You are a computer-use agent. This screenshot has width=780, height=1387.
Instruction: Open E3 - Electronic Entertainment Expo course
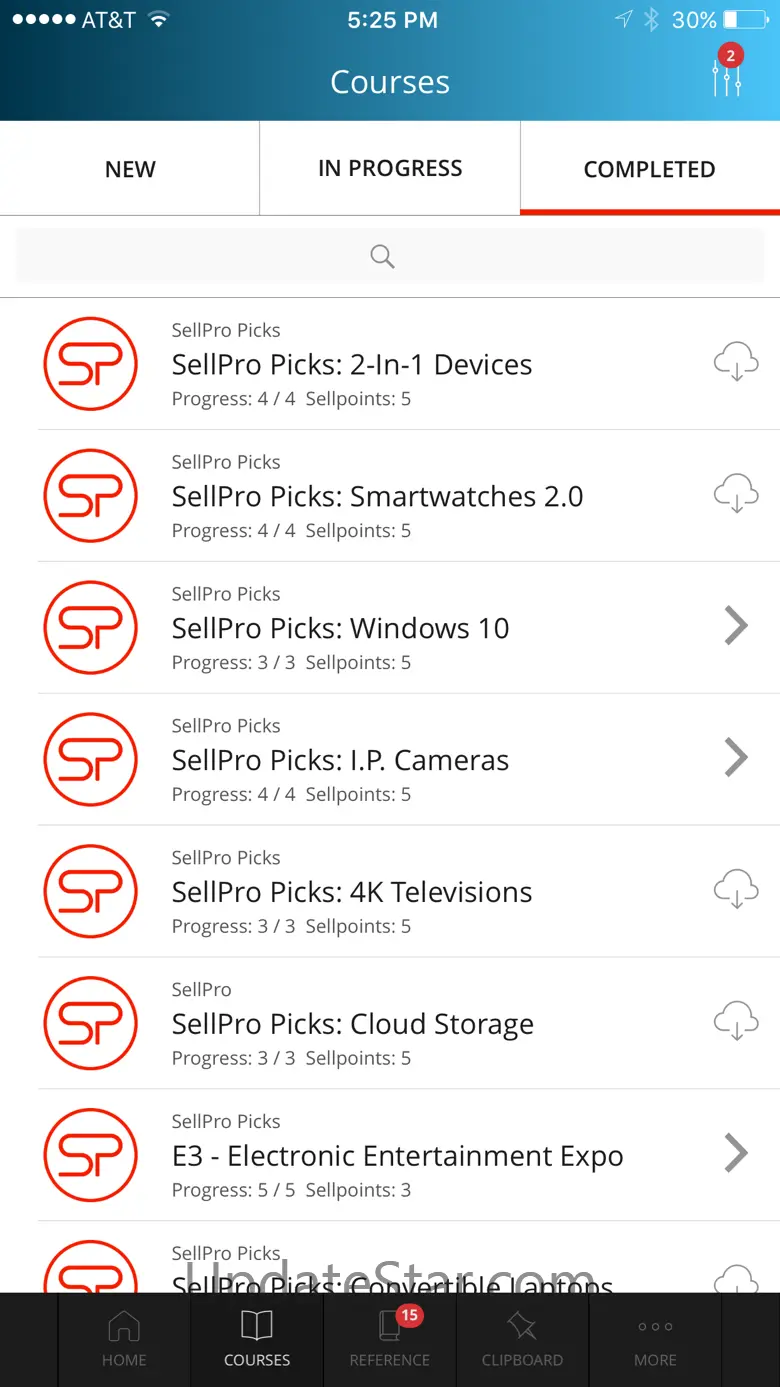tap(398, 1156)
